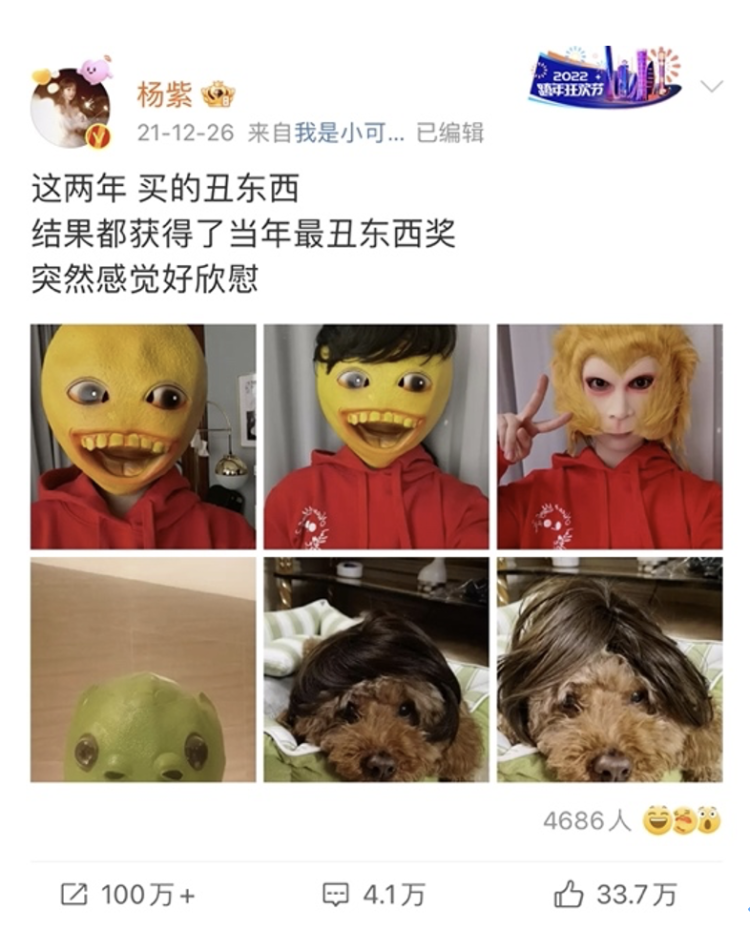Repost this post with 100万+ shares
750x929 pixels.
coord(127,894)
